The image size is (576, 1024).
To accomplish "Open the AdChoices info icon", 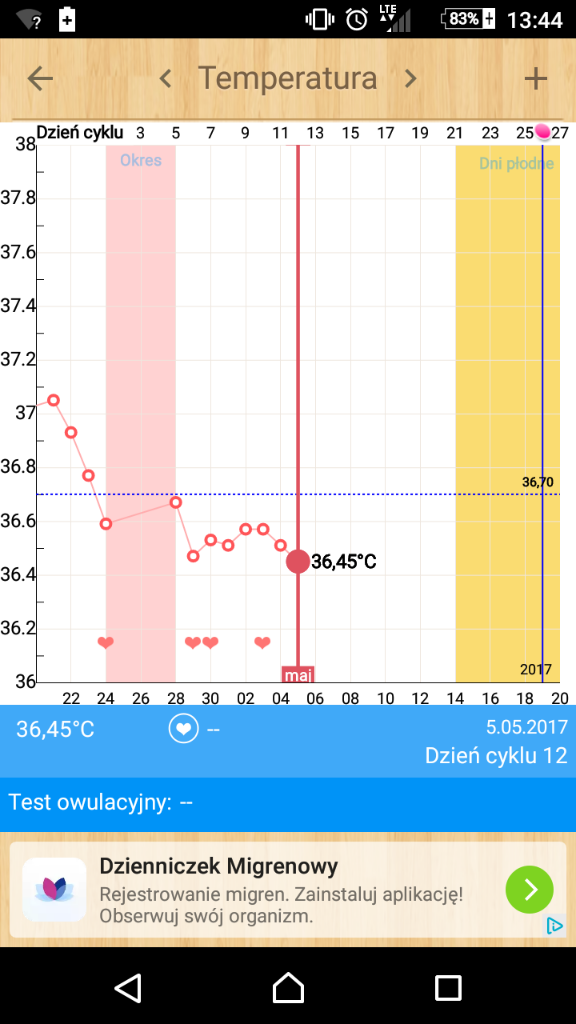I will [x=554, y=925].
